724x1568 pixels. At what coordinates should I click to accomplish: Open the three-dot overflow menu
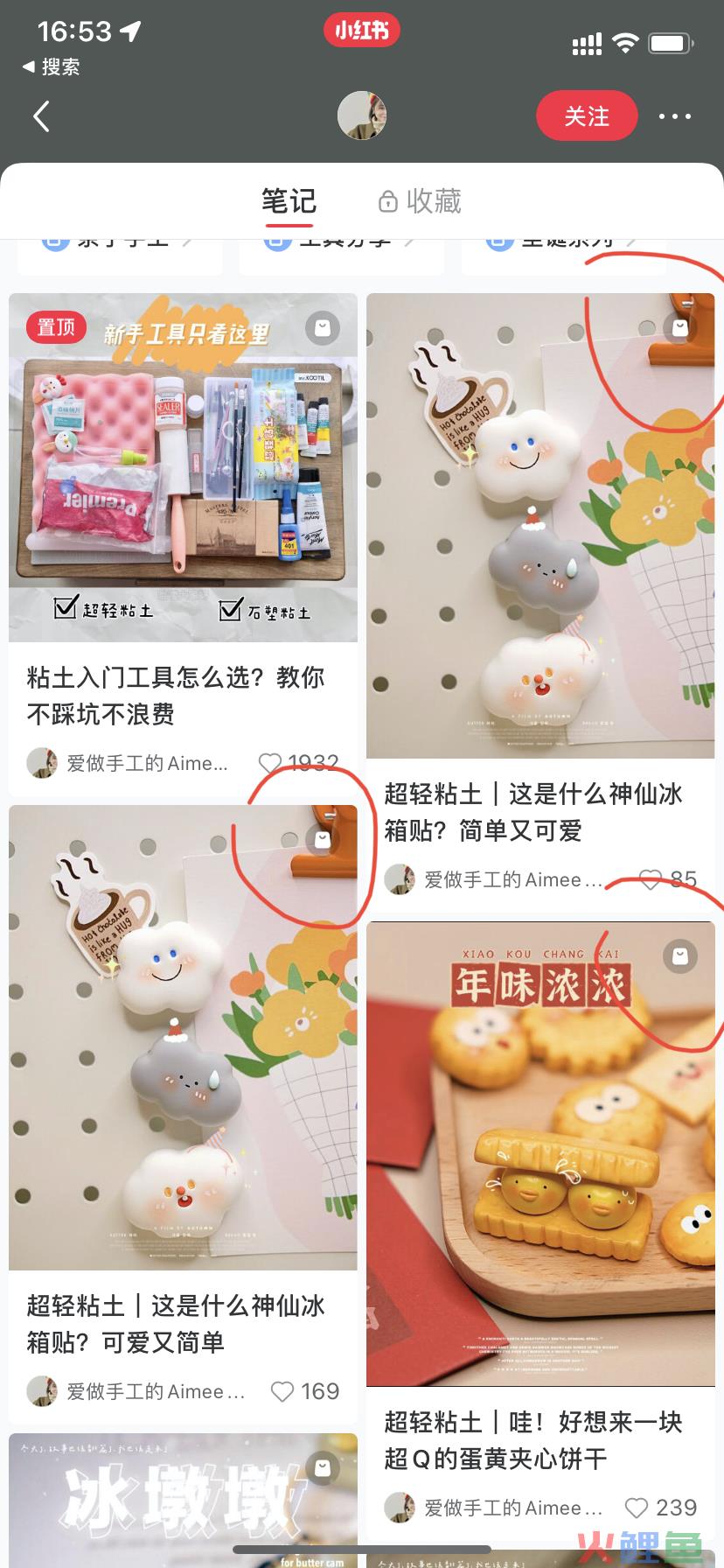(674, 116)
